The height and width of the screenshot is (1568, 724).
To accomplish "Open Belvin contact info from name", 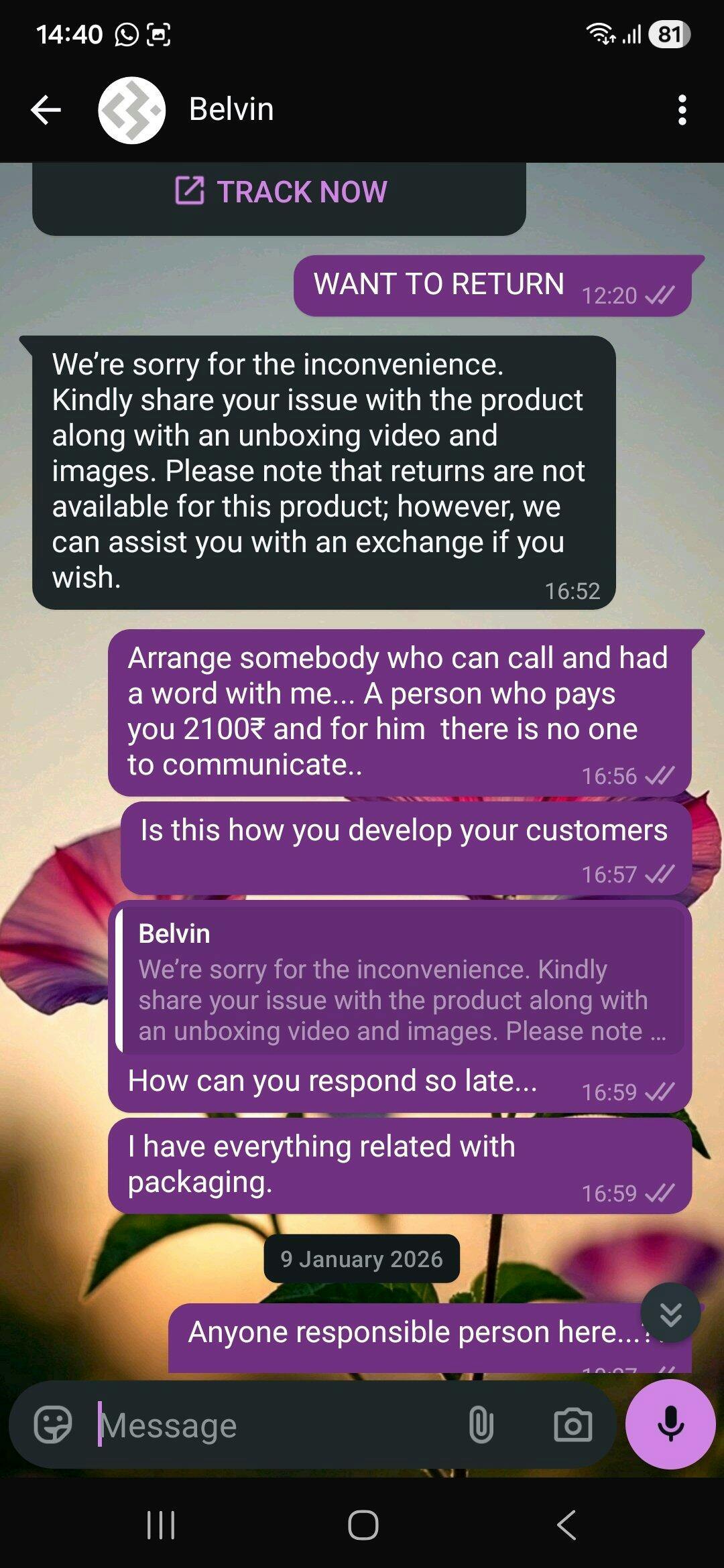I will 231,109.
